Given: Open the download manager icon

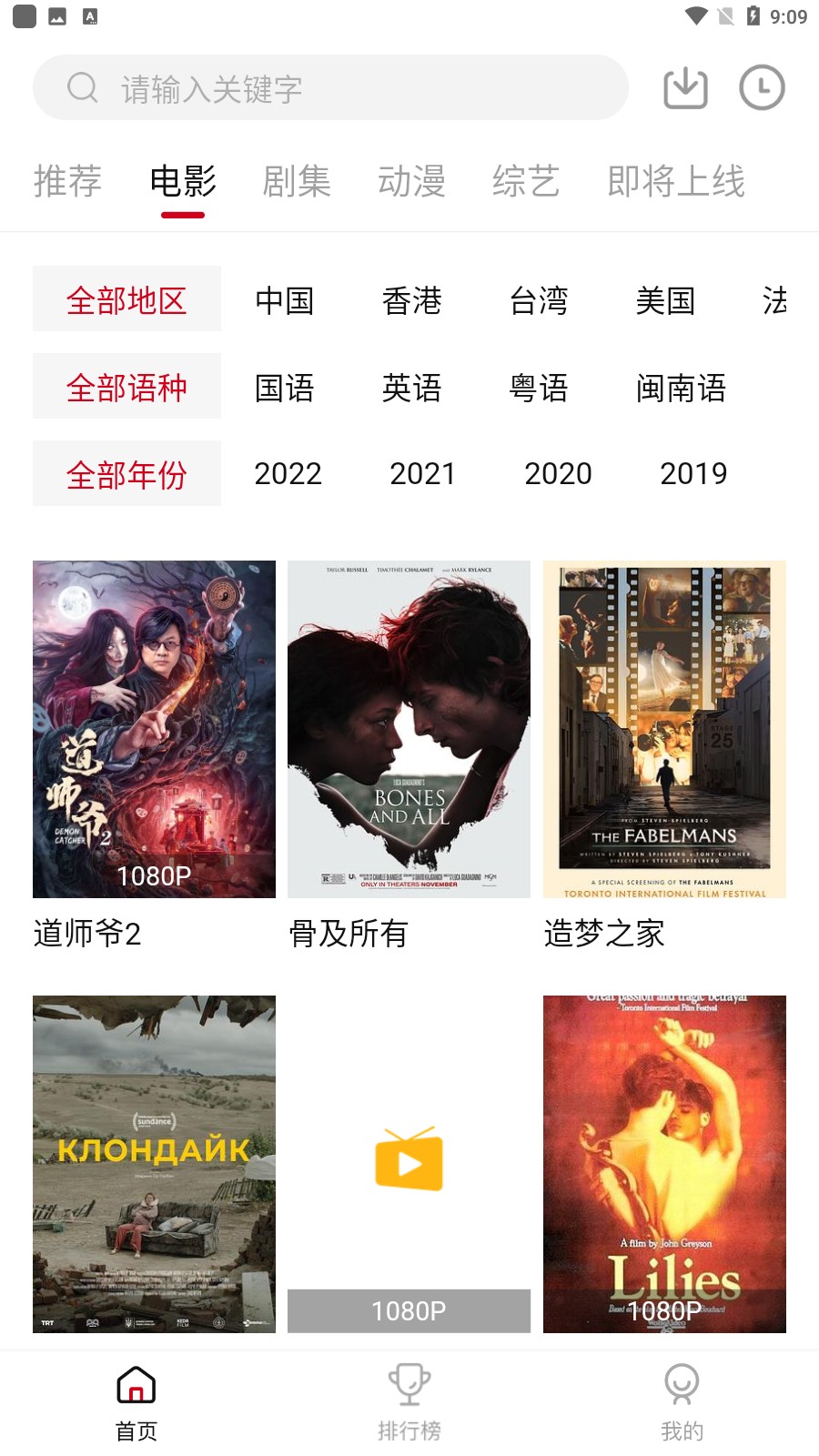Looking at the screenshot, I should (684, 87).
